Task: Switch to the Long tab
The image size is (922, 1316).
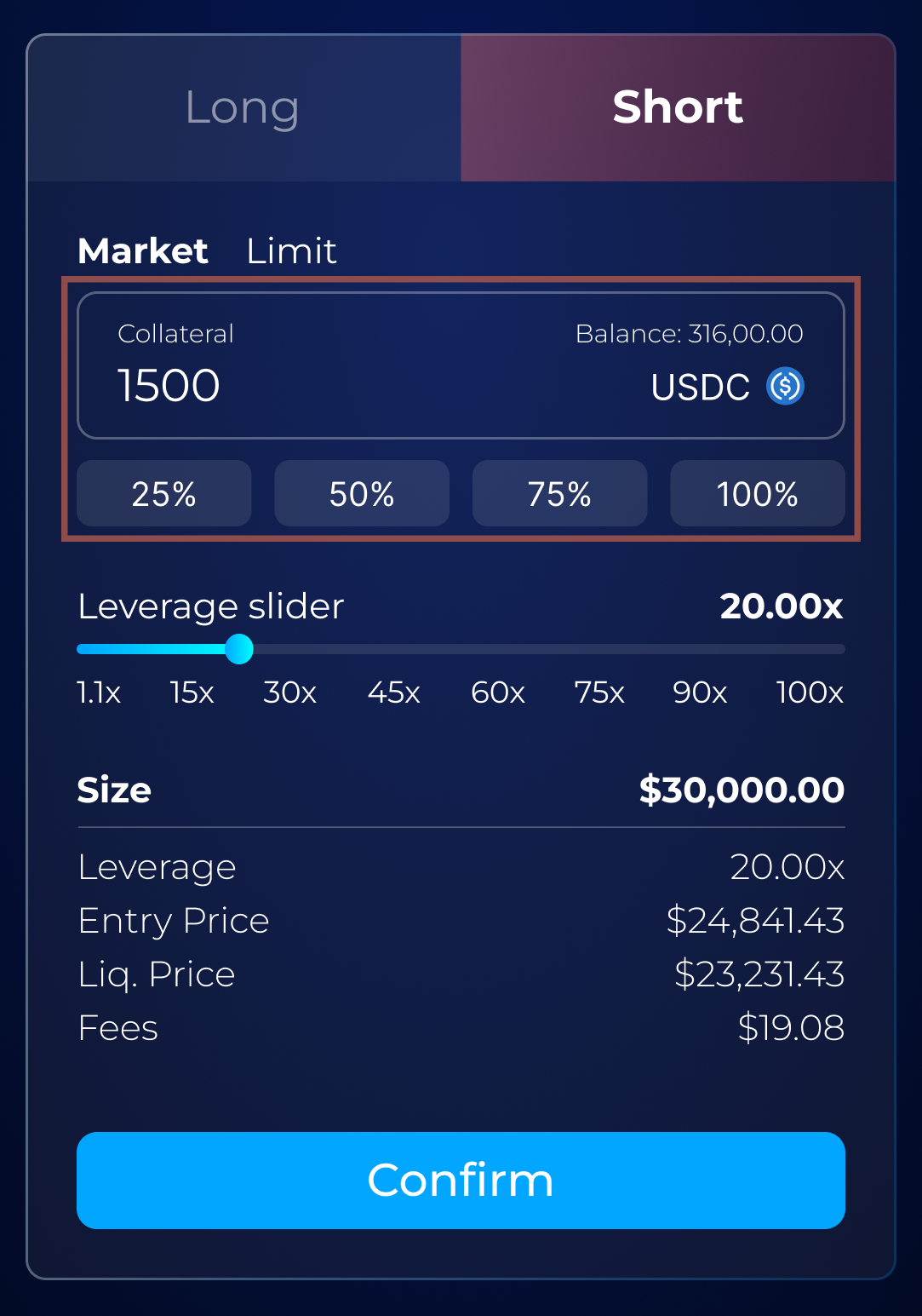Action: tap(243, 108)
